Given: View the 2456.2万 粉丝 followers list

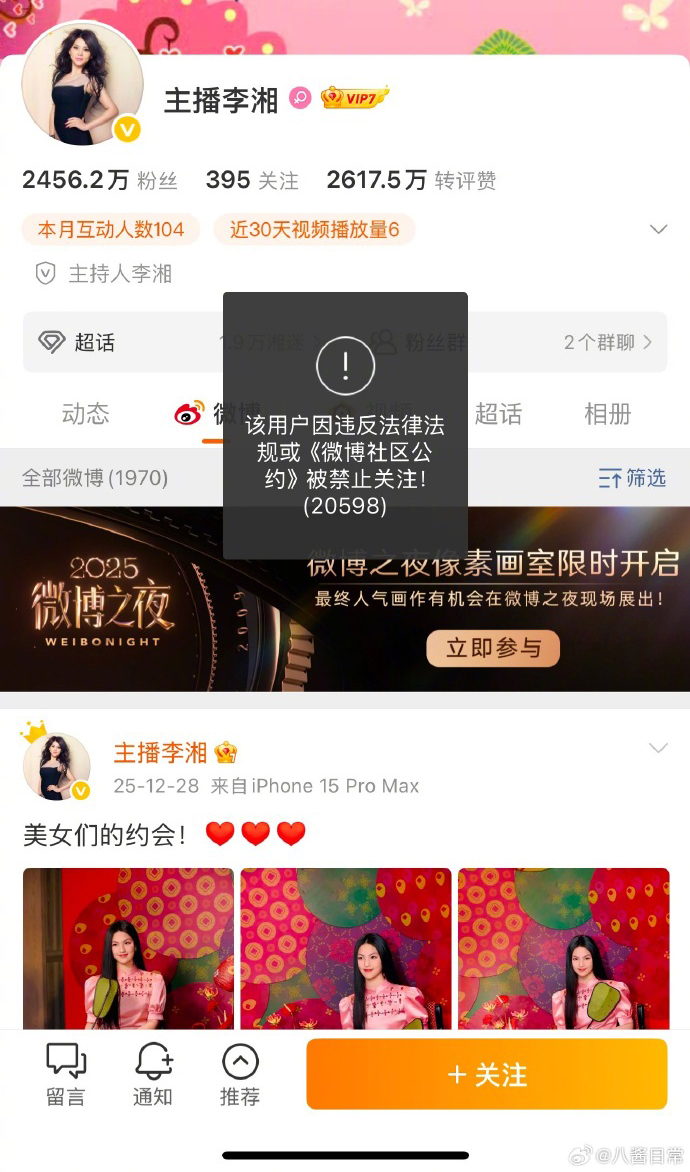Looking at the screenshot, I should [x=100, y=180].
